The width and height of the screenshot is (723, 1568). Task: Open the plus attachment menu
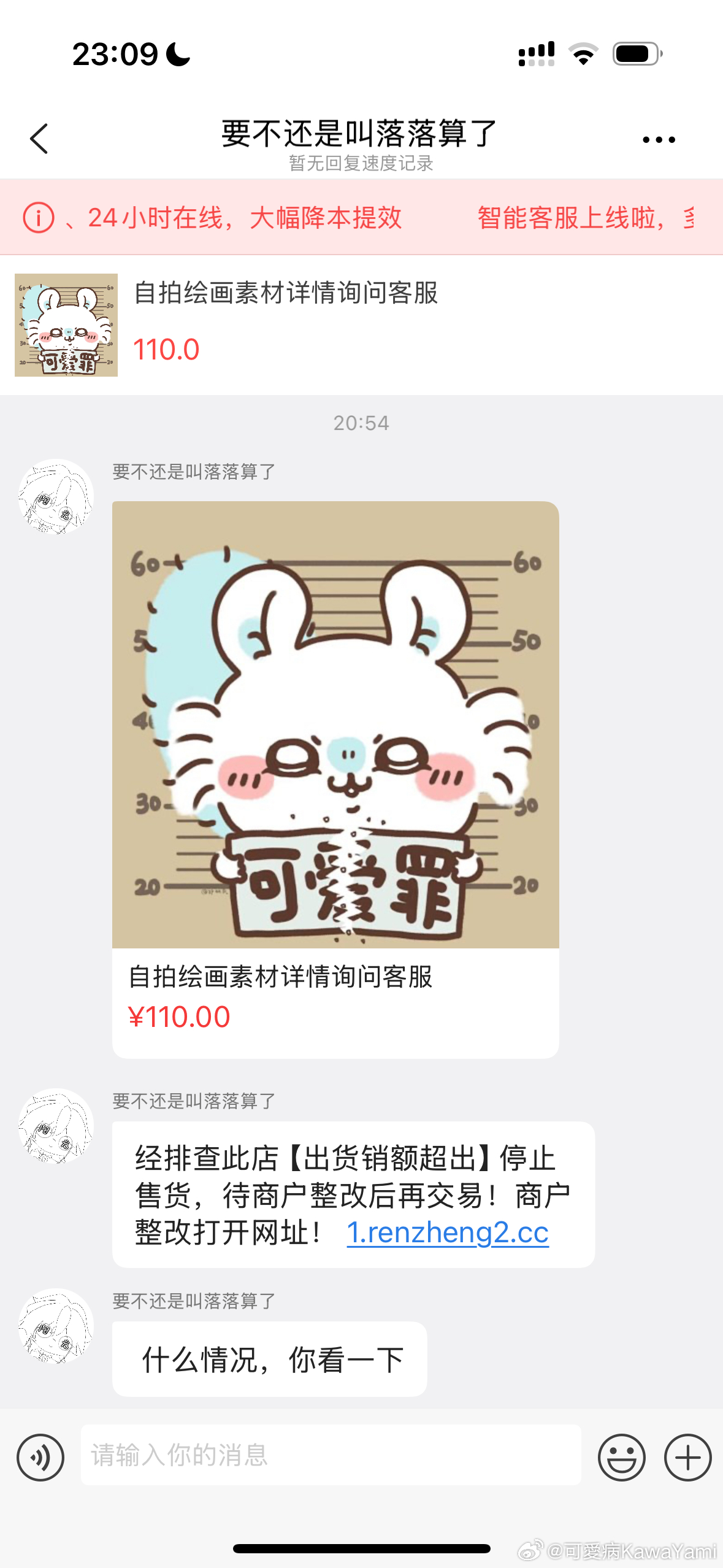click(x=687, y=1458)
